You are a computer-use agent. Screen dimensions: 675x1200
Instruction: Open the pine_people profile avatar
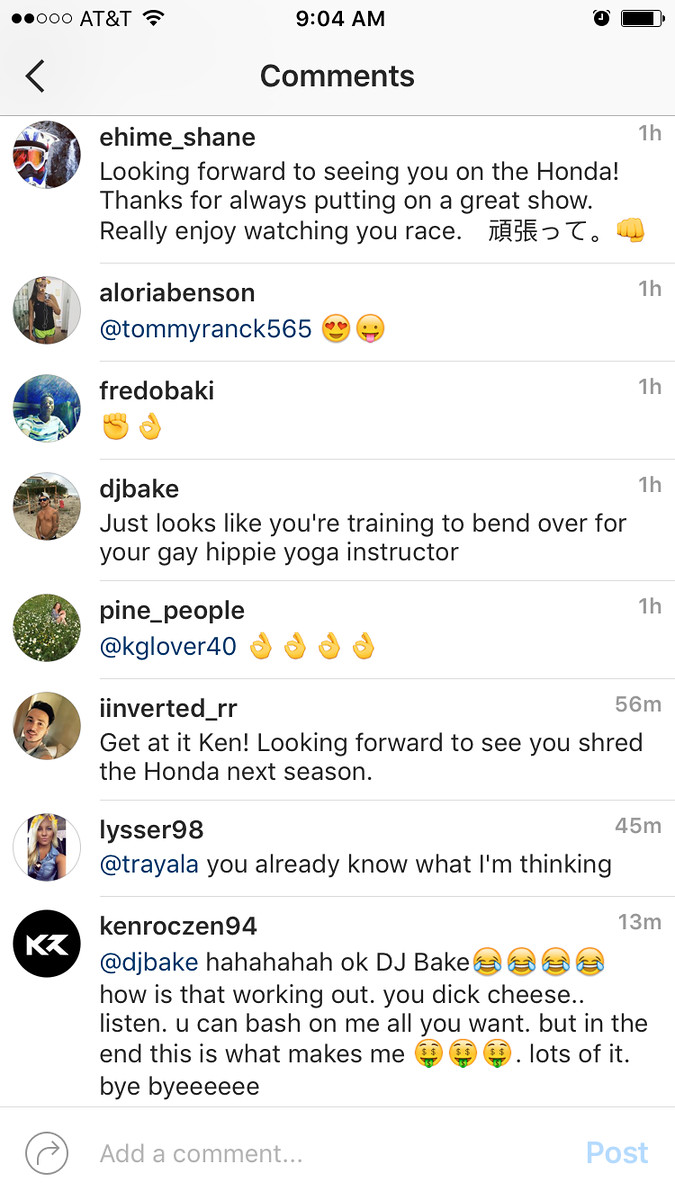pos(46,628)
